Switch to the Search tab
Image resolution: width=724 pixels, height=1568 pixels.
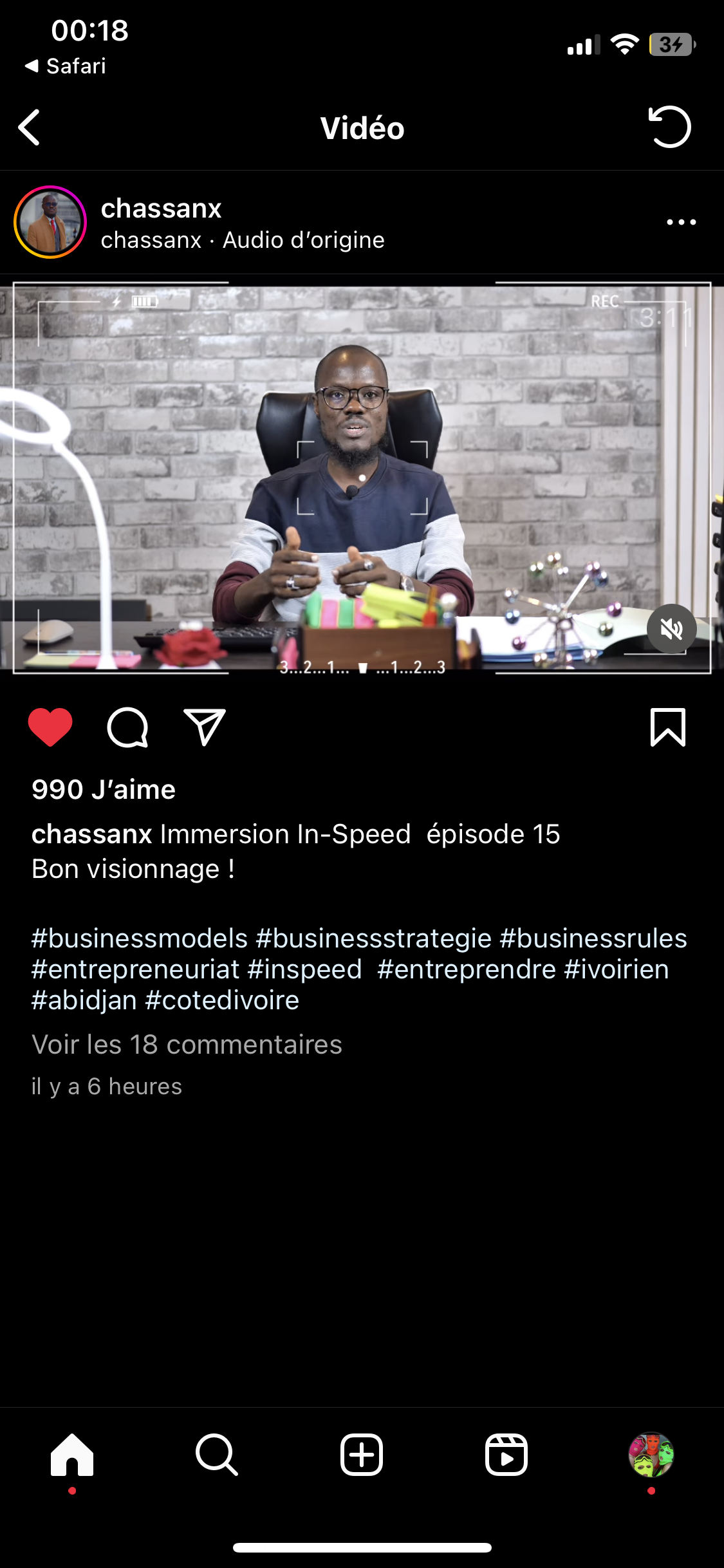click(x=217, y=1455)
